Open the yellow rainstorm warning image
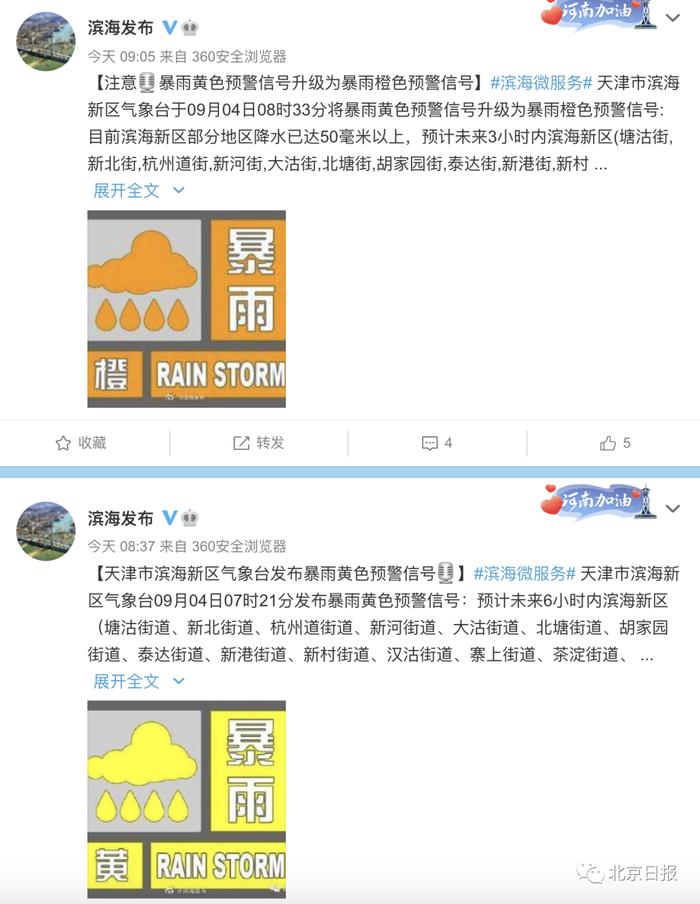 pos(186,798)
